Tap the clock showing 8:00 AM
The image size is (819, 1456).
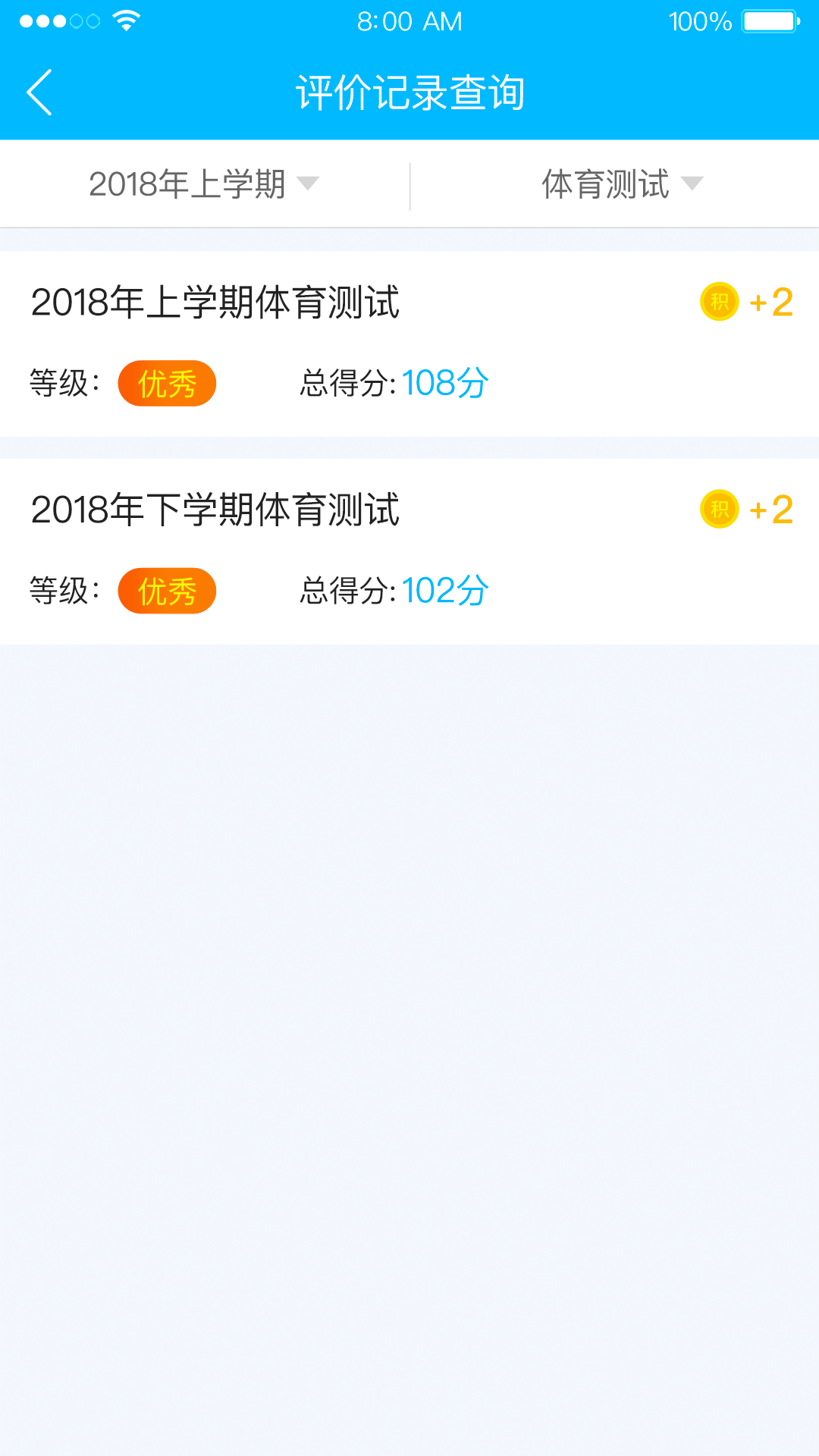(x=409, y=20)
